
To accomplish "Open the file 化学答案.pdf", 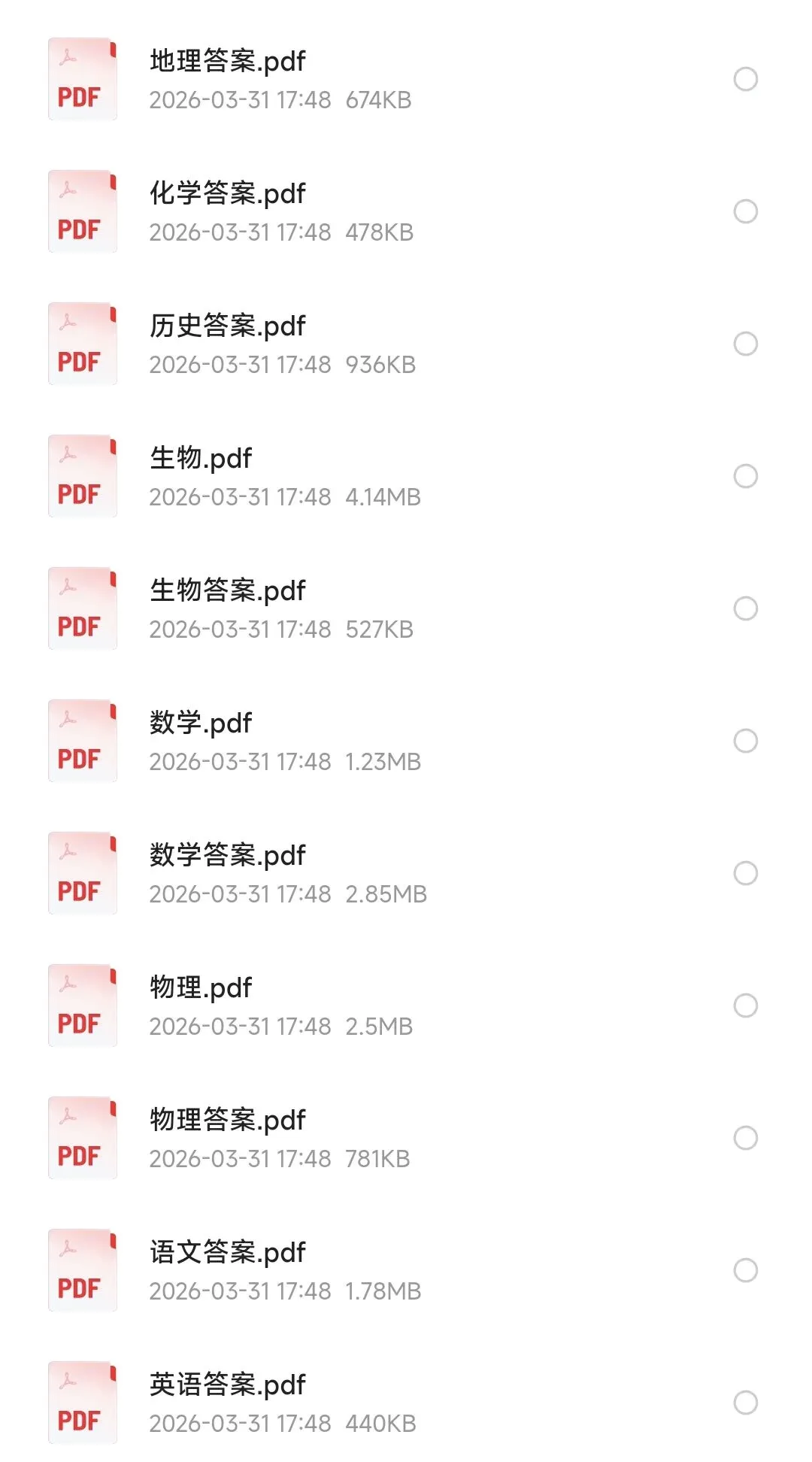I will (x=406, y=211).
